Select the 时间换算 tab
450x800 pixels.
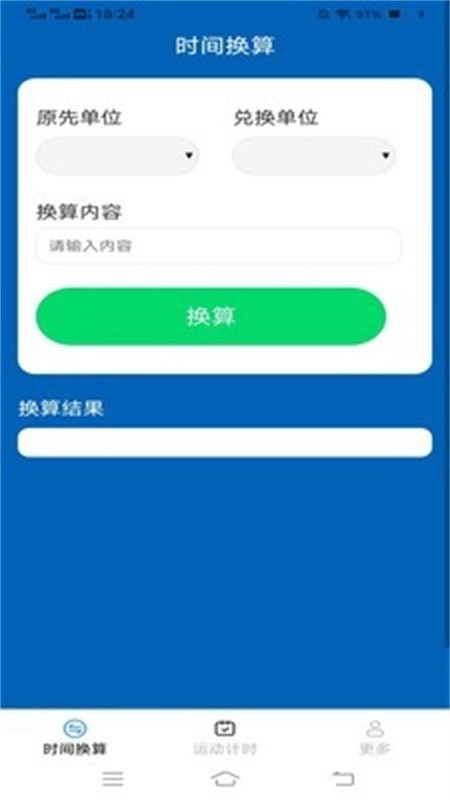(74, 738)
